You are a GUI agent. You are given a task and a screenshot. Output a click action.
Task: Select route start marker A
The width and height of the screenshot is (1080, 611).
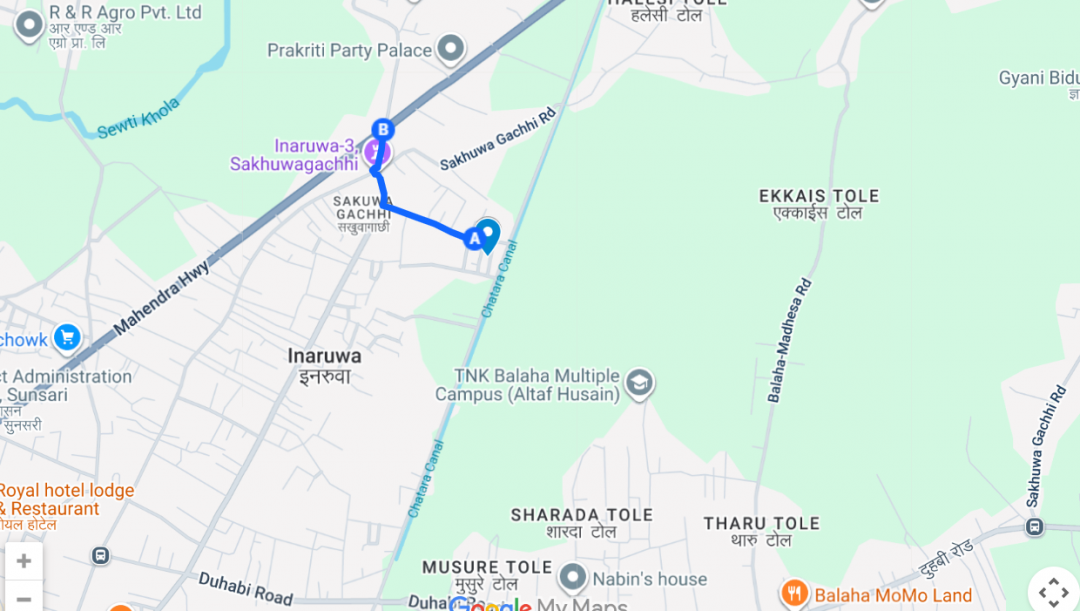click(474, 238)
